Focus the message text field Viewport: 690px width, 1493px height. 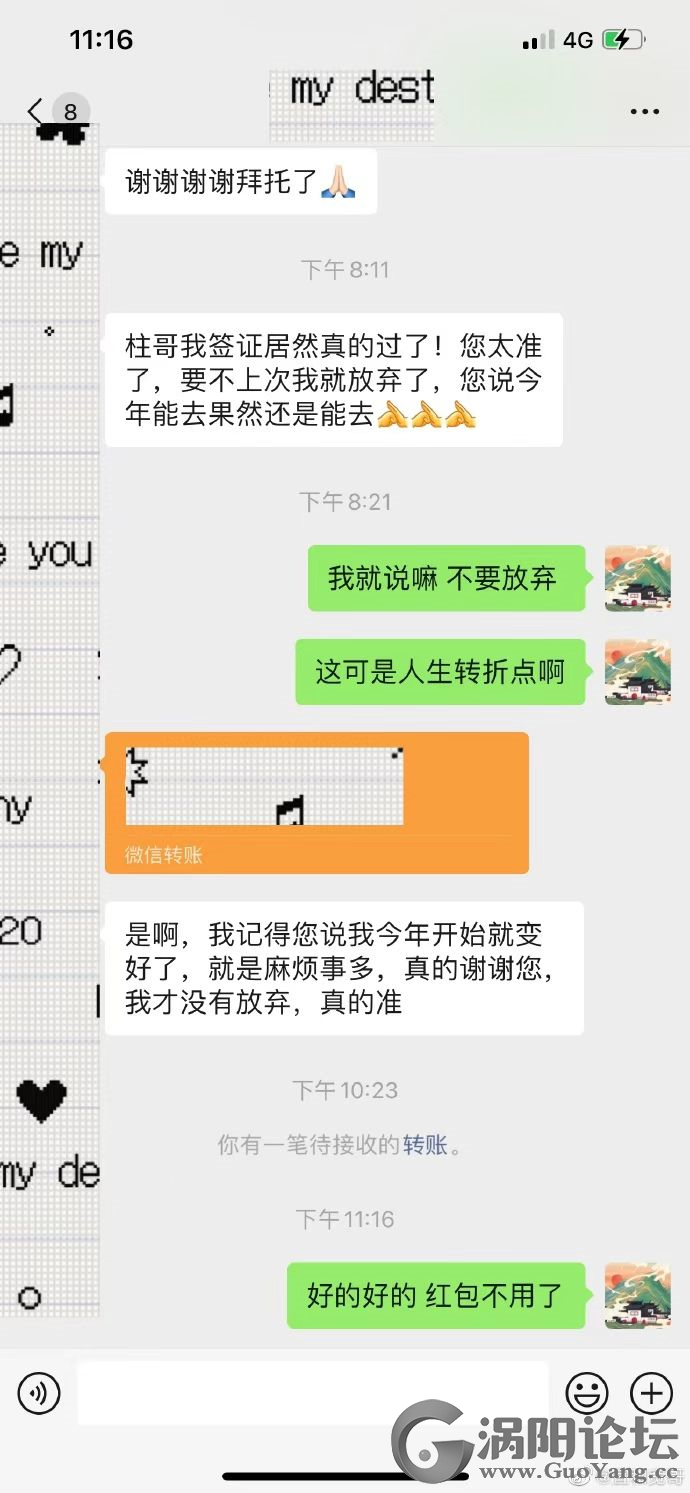point(313,1392)
